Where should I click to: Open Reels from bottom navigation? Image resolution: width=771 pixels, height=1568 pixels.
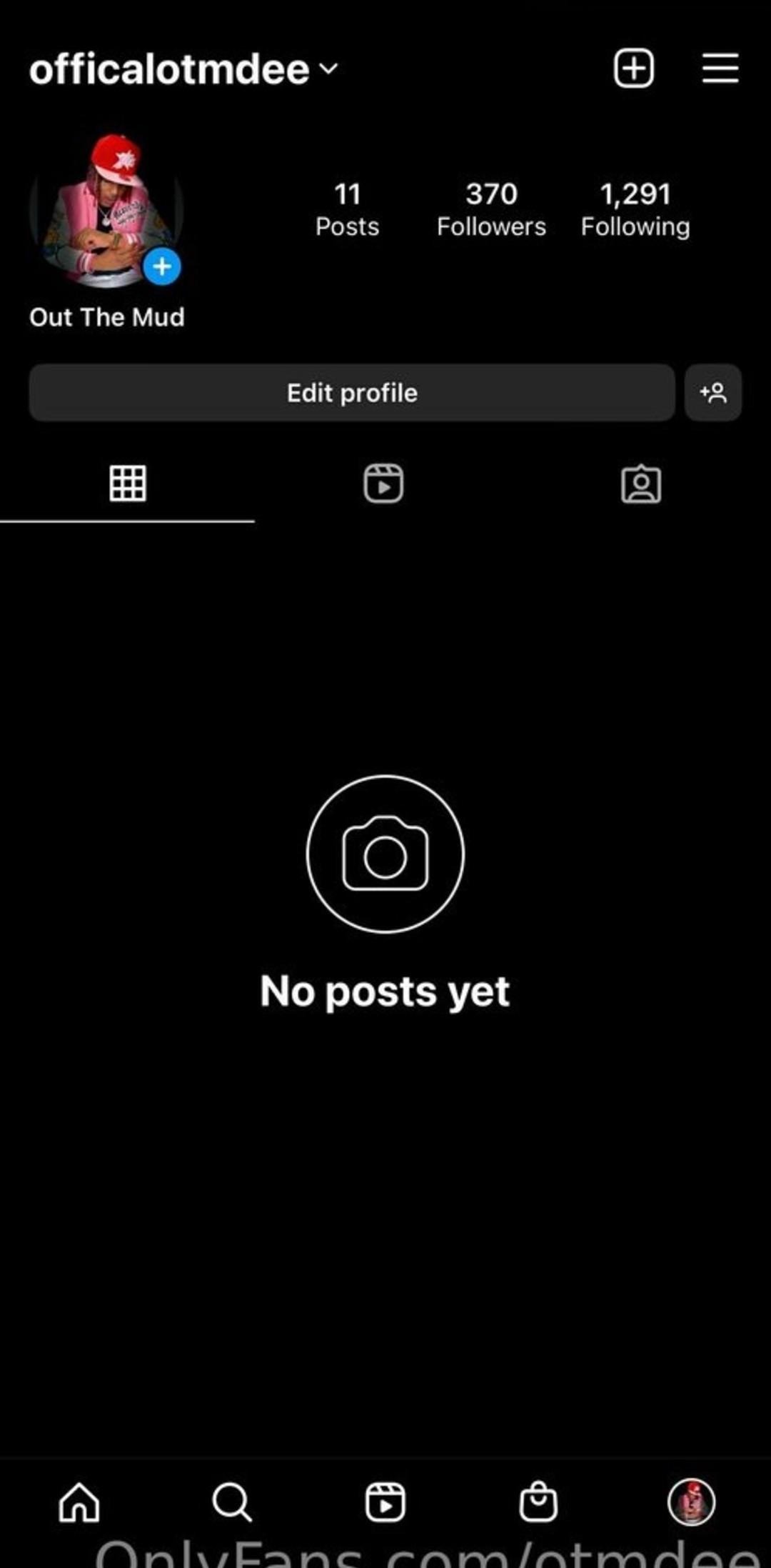click(x=385, y=1502)
